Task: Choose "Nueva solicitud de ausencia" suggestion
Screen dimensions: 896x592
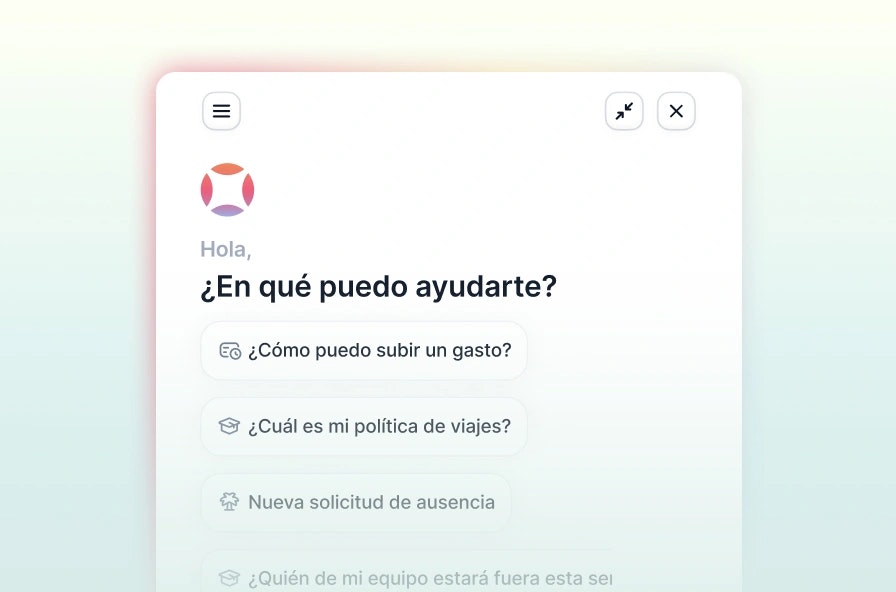Action: (x=356, y=502)
